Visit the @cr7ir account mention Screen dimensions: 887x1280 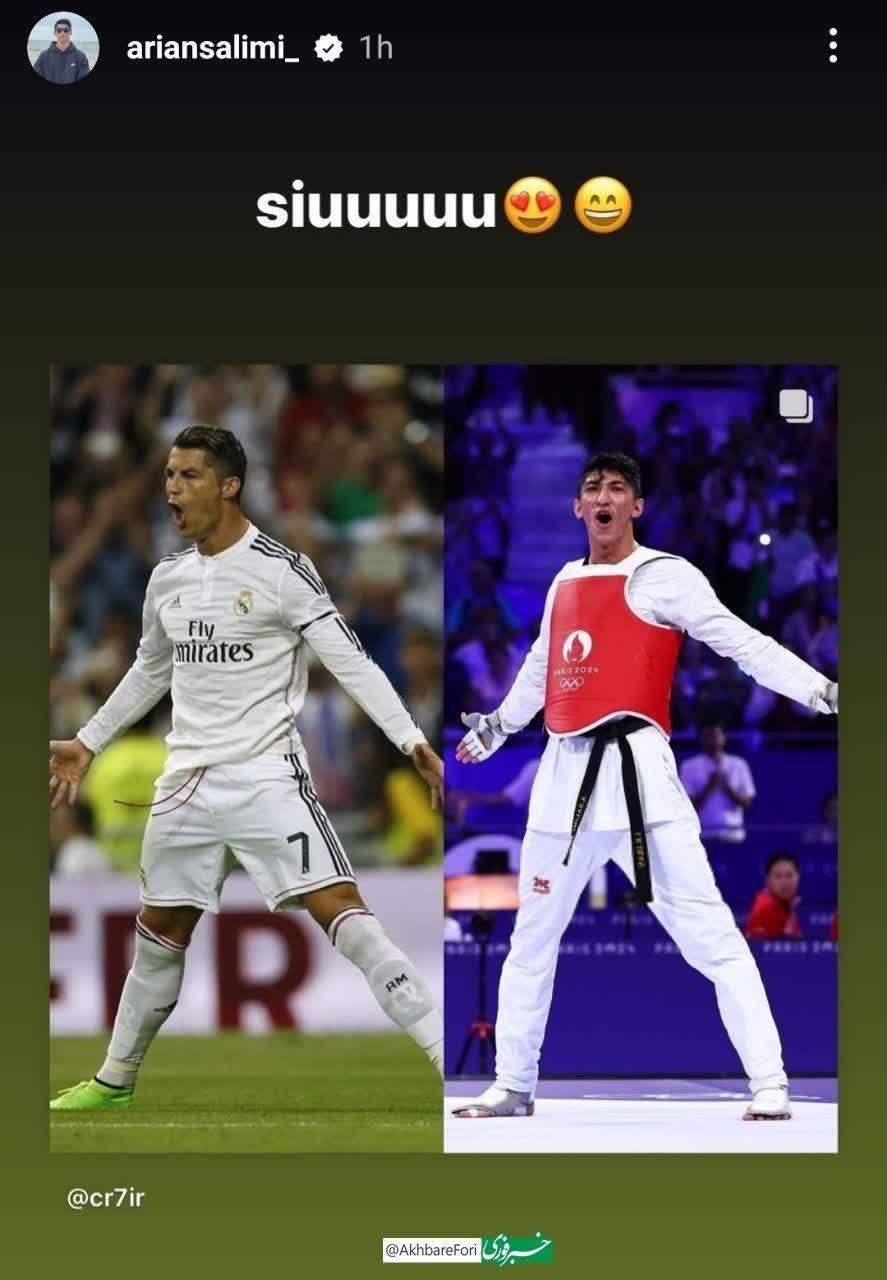[x=106, y=1198]
